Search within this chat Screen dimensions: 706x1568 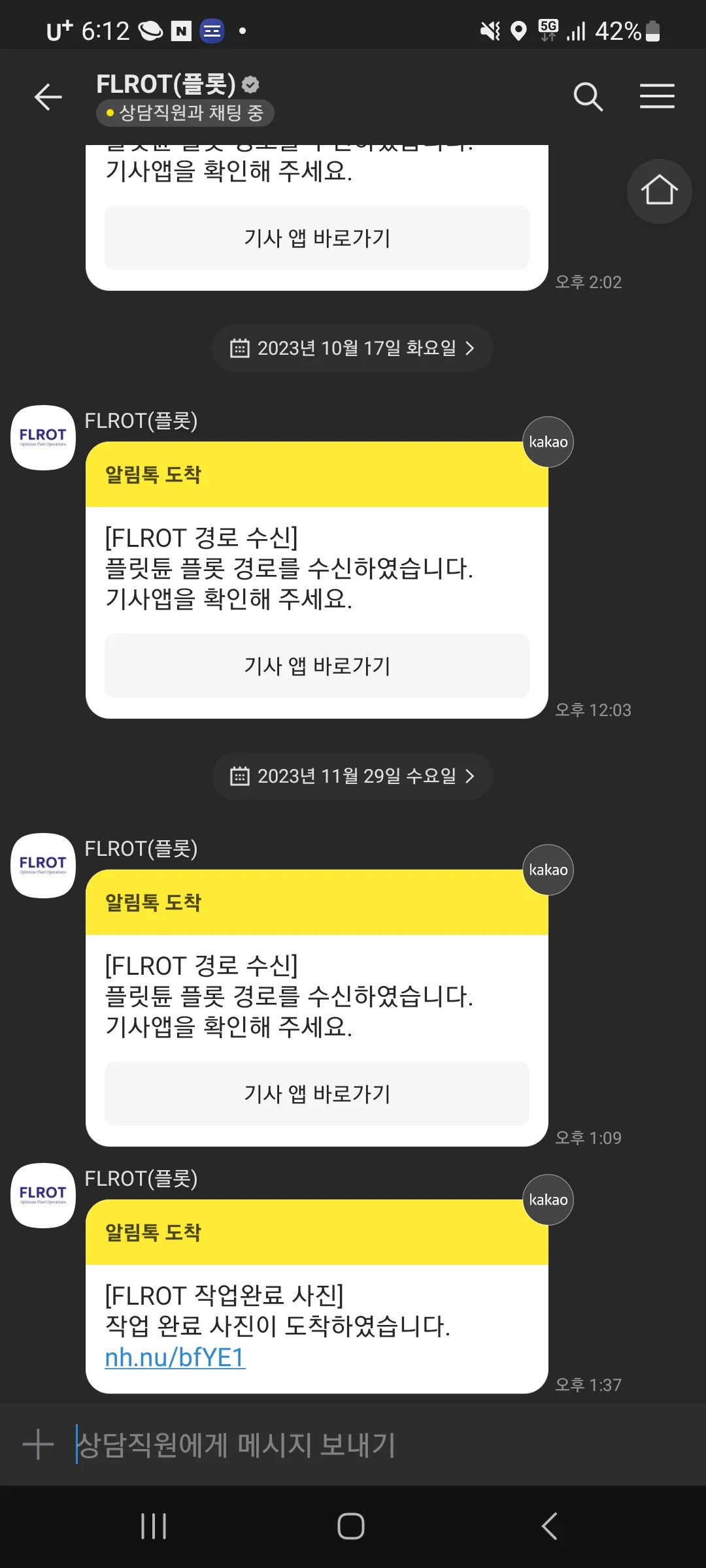[x=587, y=97]
